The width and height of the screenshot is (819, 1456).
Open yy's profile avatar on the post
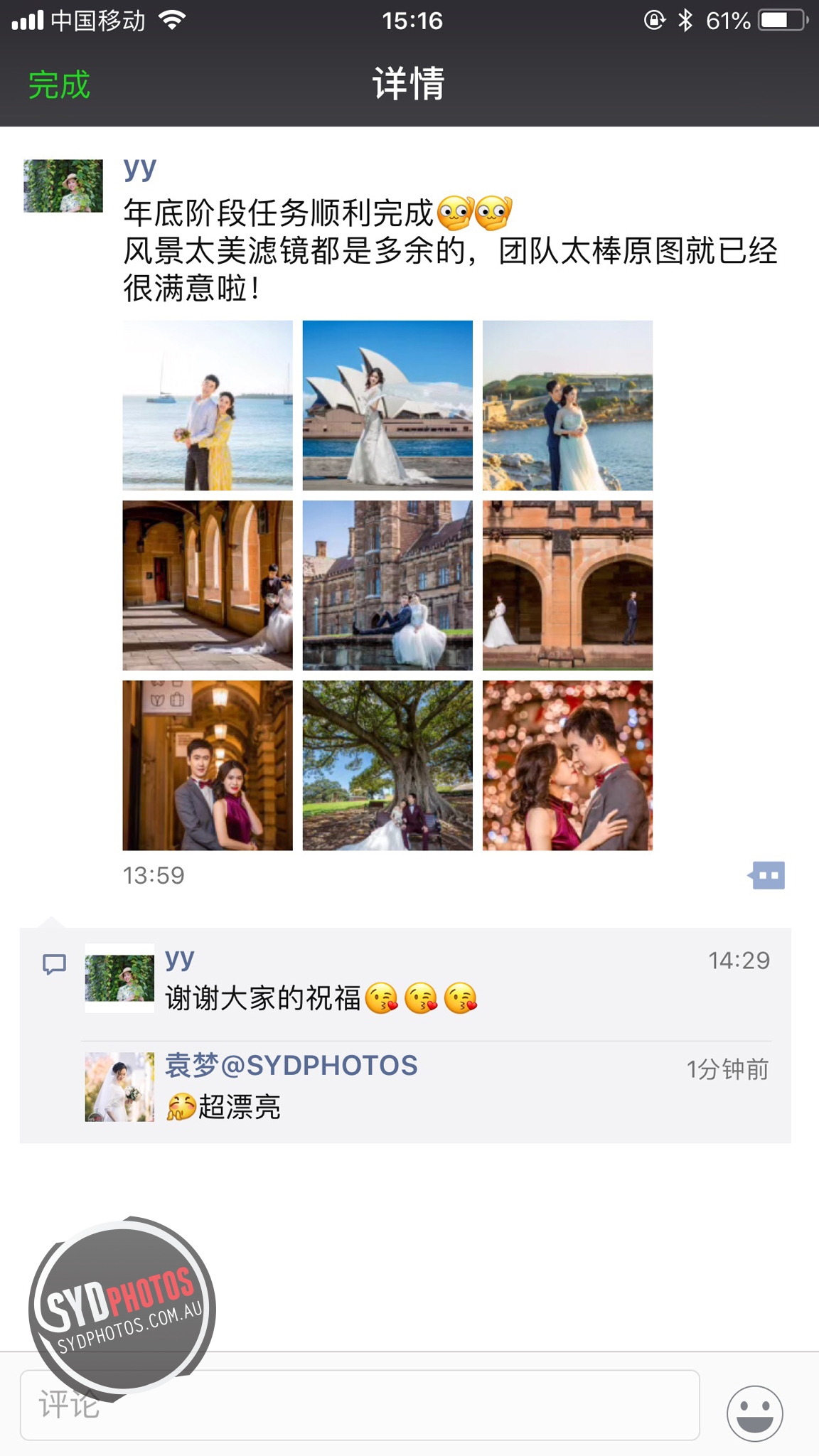(x=63, y=186)
